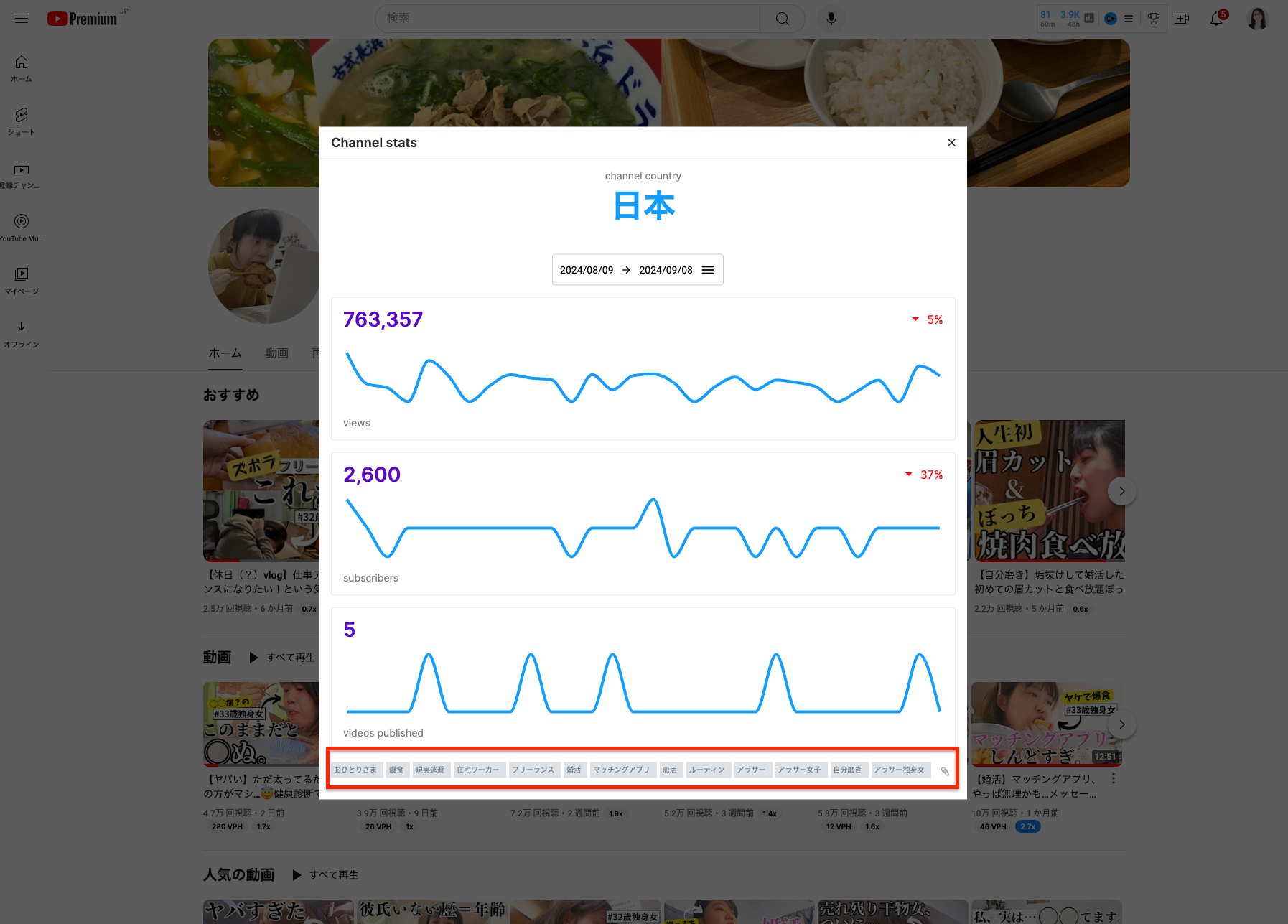Copy tags with the paperclip icon
Screen dimensions: 1288x924
tap(945, 771)
